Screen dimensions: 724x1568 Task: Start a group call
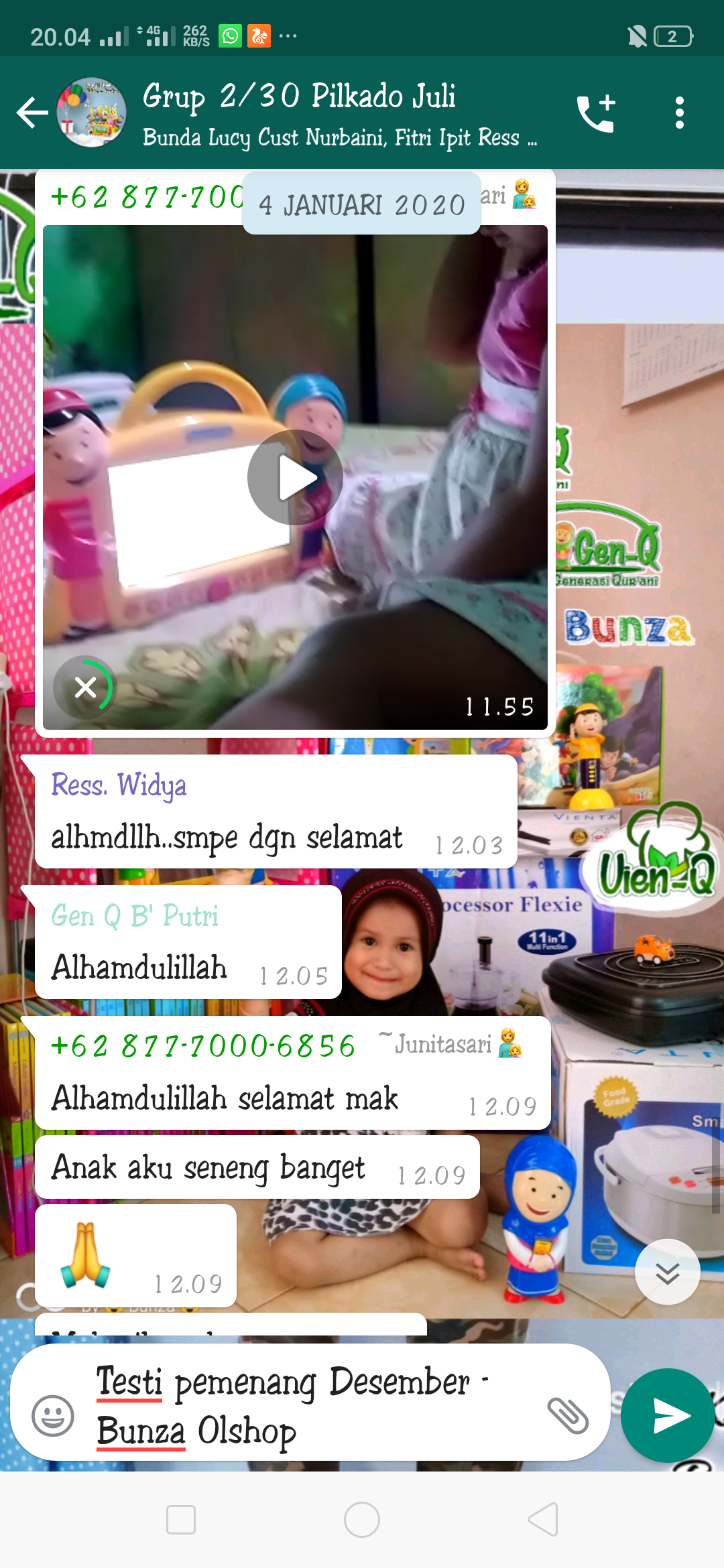(596, 113)
